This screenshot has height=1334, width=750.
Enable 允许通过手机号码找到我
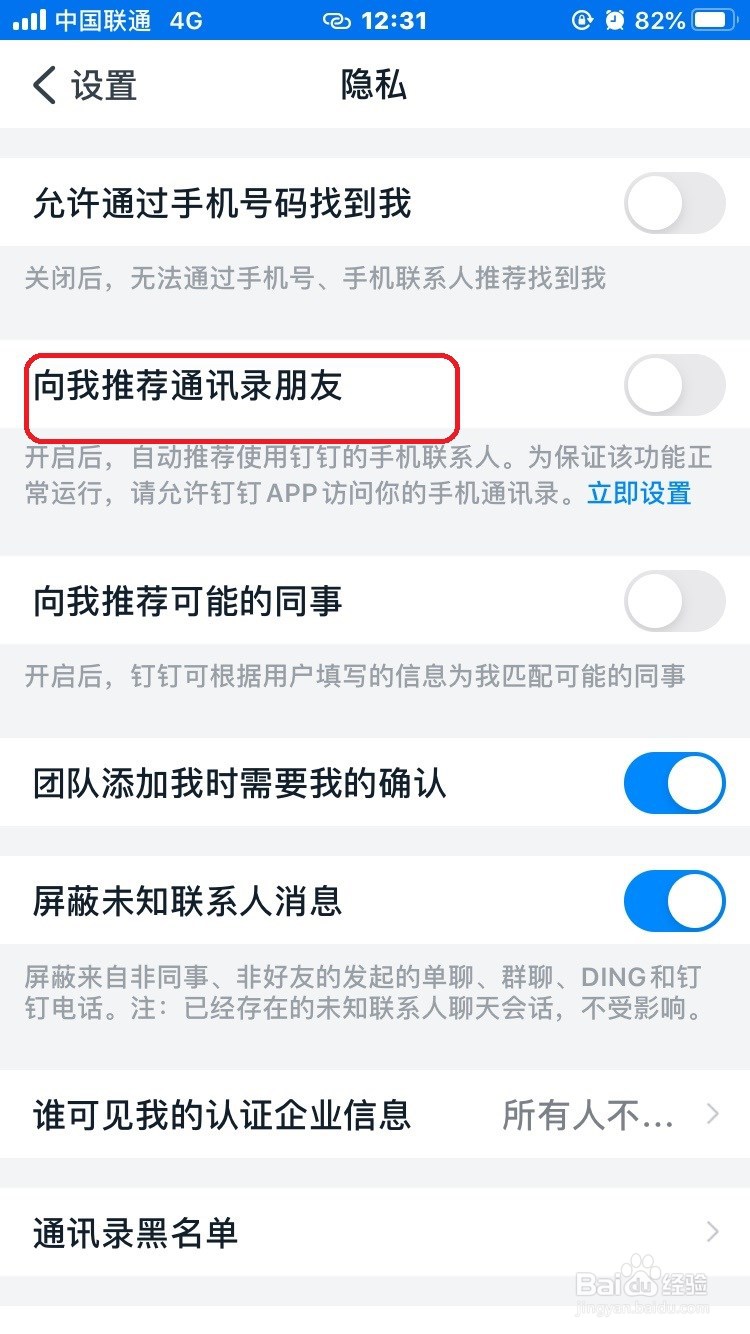pos(674,203)
